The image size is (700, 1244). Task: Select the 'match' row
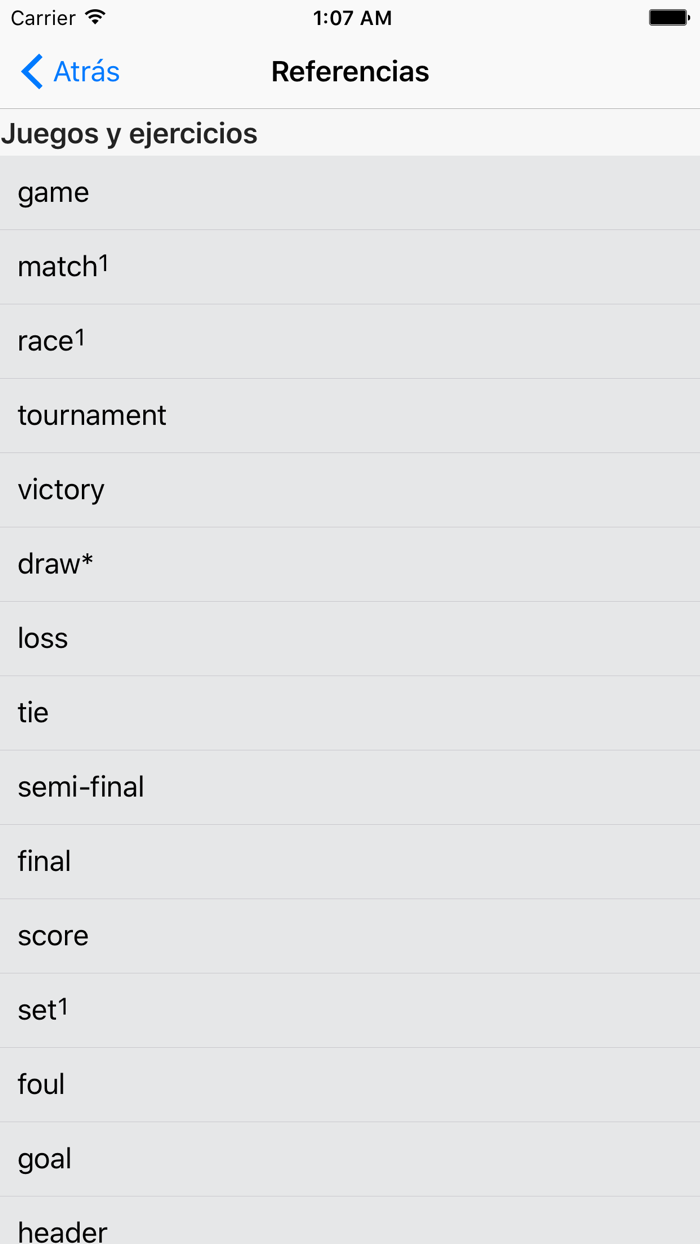350,267
